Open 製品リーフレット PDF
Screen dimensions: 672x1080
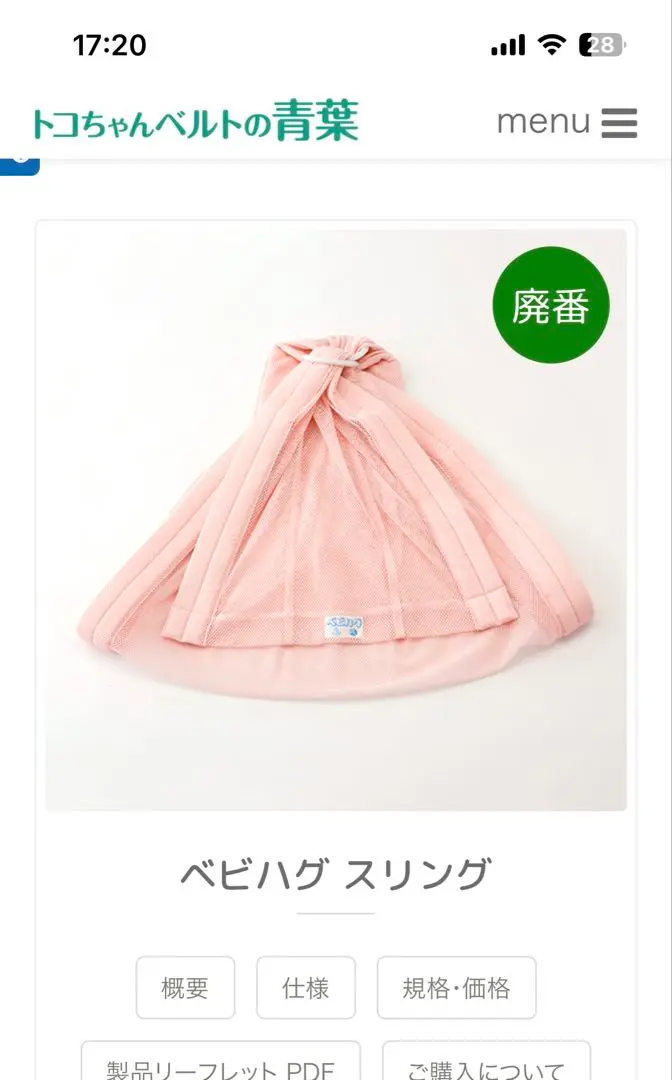pos(220,1062)
